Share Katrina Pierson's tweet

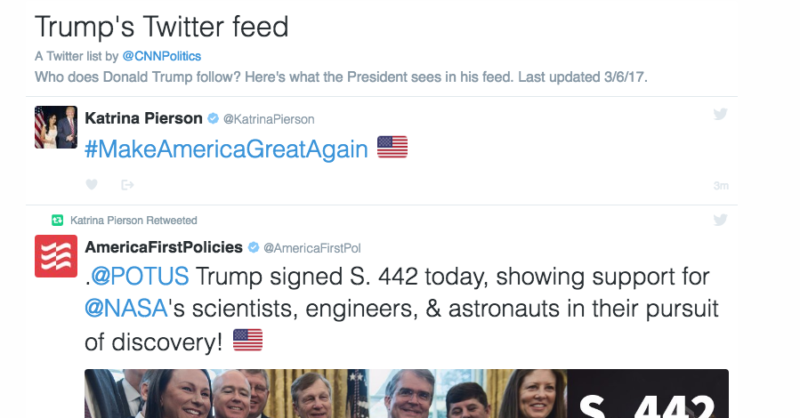tap(127, 184)
